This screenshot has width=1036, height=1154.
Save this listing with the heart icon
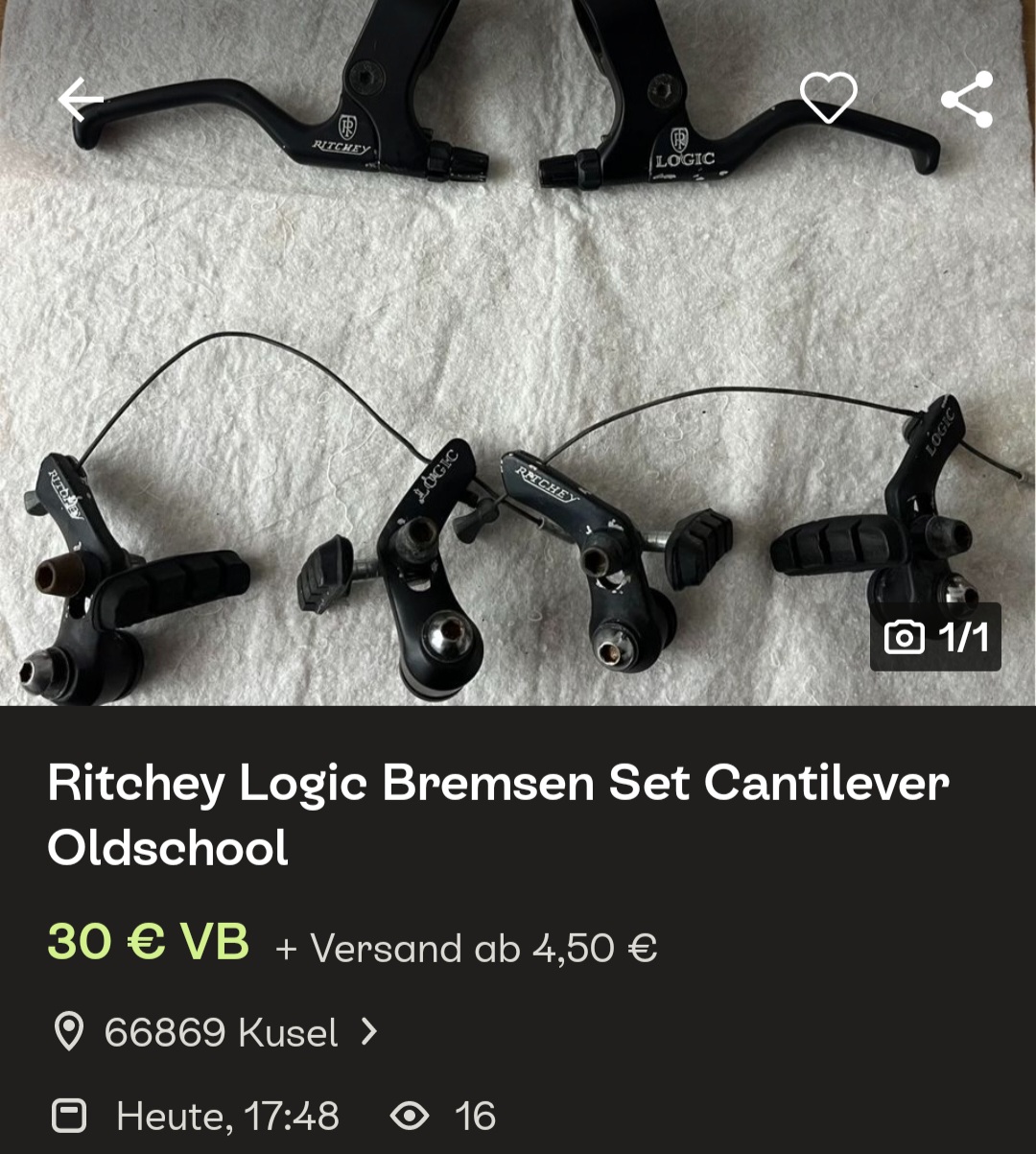coord(828,98)
